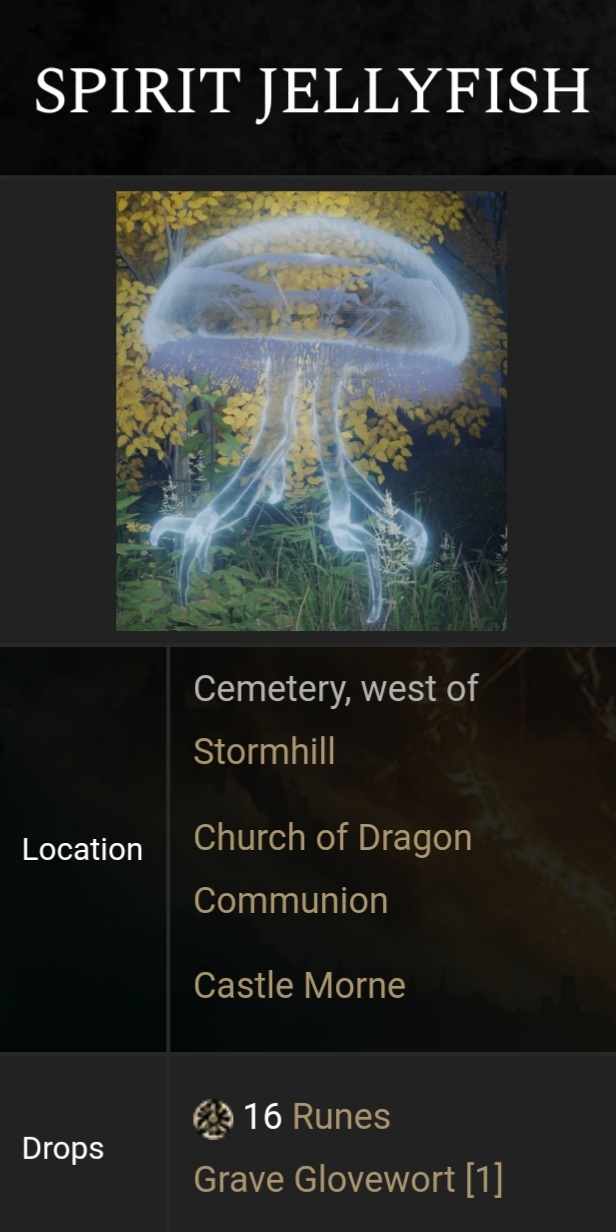Screen dimensions: 616x1232
Task: View the Spirit Jellyfish image
Action: pyautogui.click(x=311, y=411)
